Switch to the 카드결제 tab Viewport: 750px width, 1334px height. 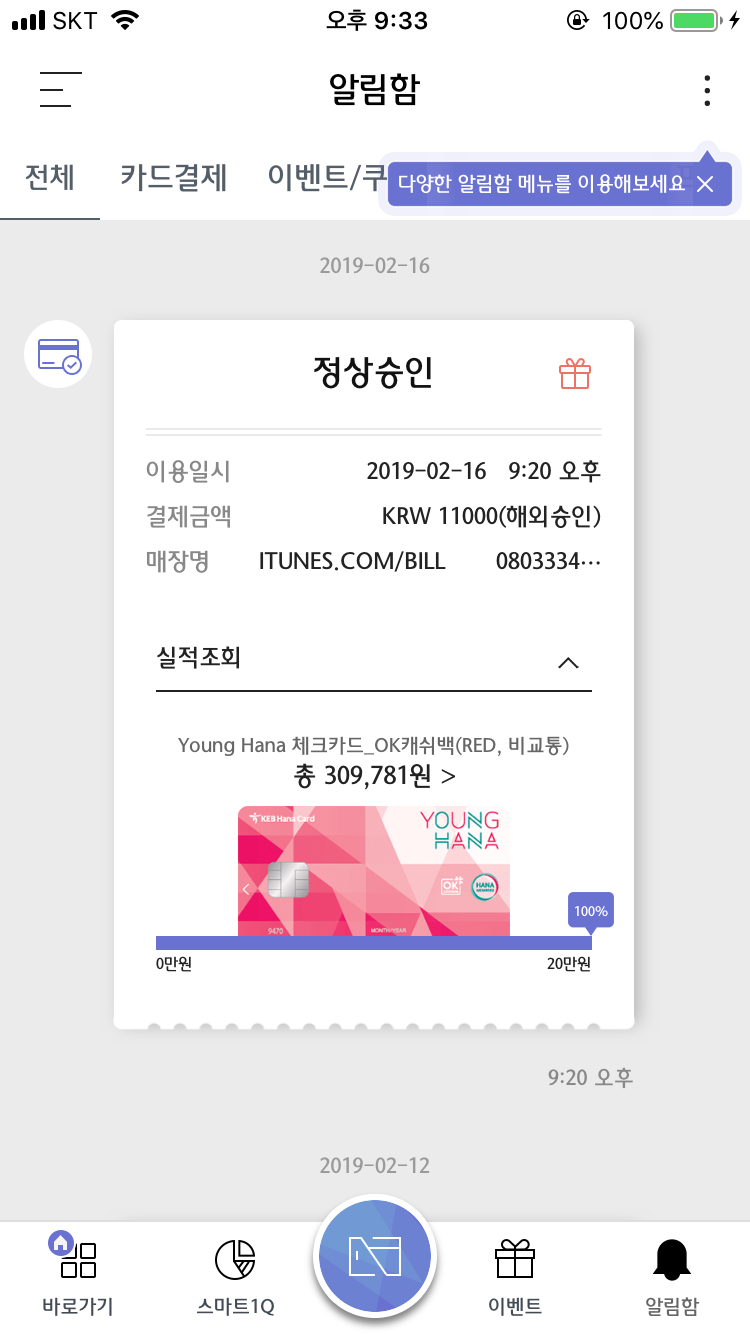[174, 178]
